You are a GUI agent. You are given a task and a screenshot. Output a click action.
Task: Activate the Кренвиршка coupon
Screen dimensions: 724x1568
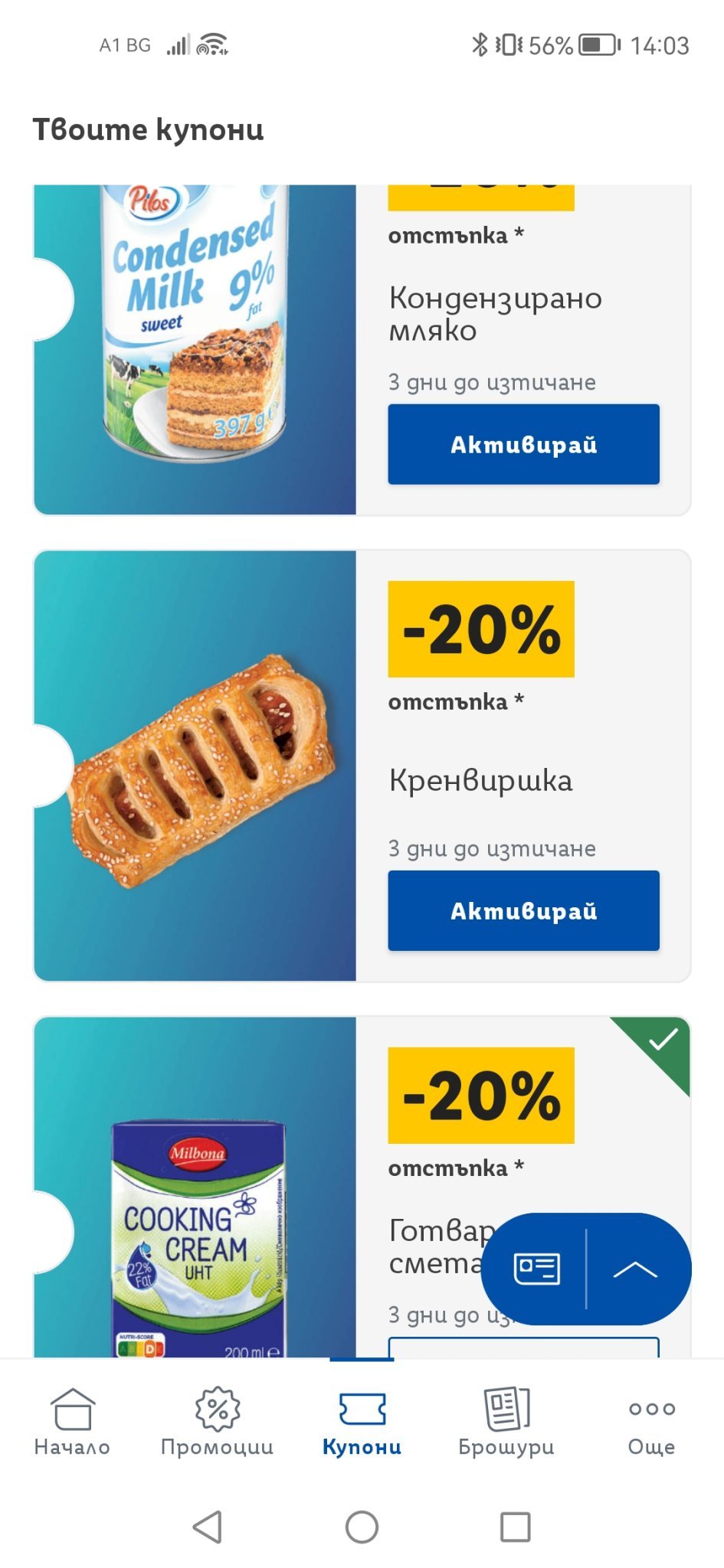[523, 910]
